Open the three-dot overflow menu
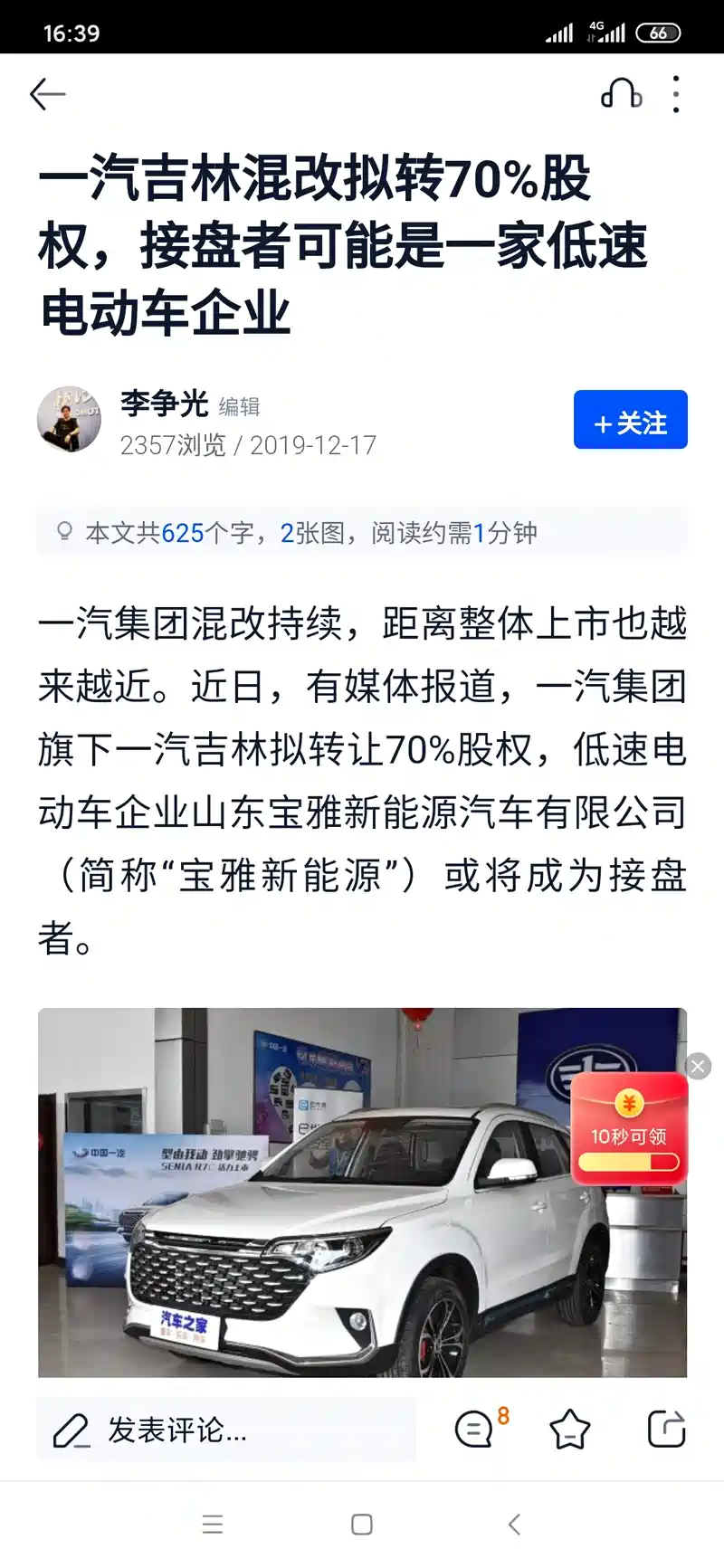The height and width of the screenshot is (1568, 724). click(676, 94)
